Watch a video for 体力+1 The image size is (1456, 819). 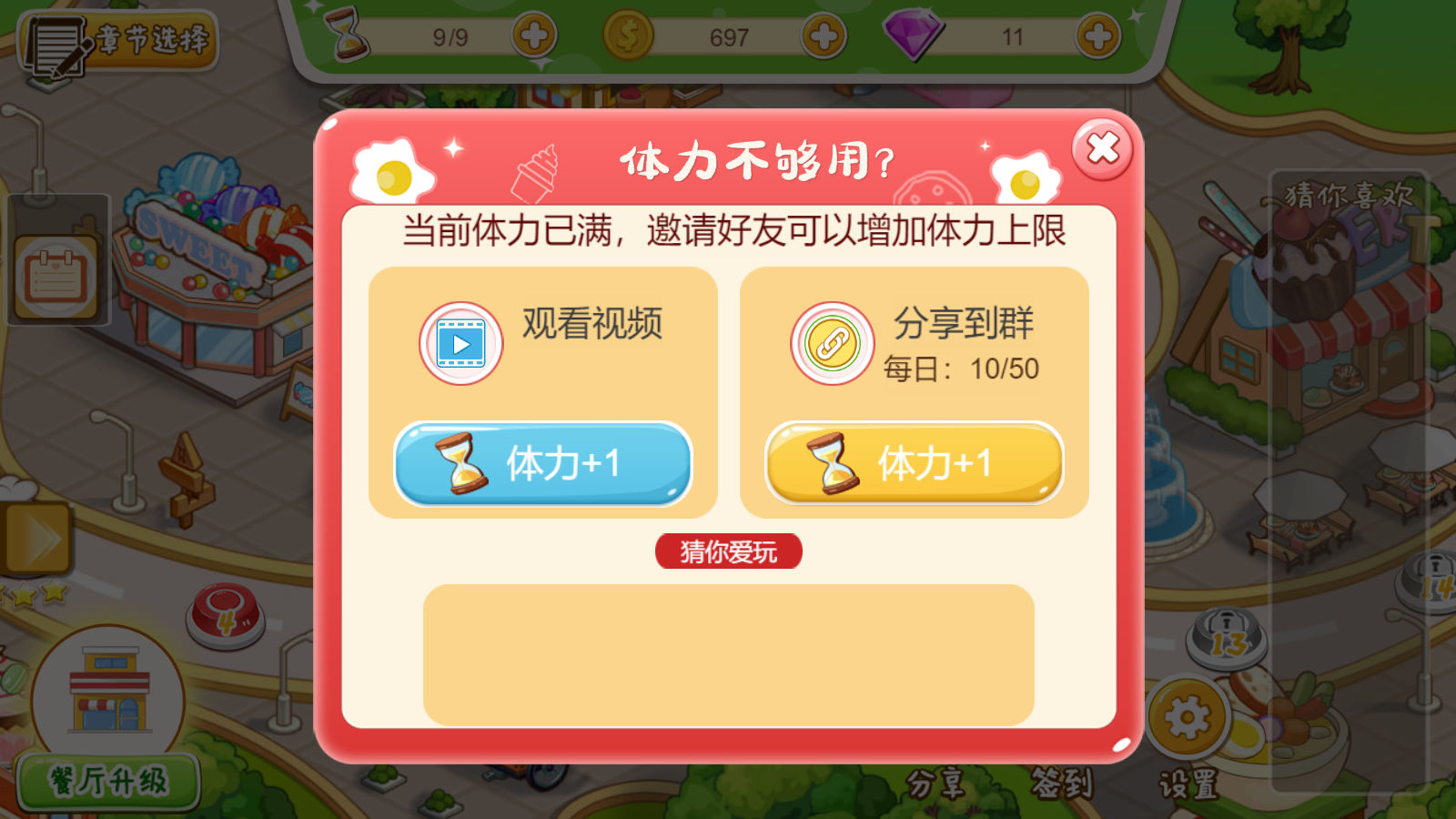pyautogui.click(x=543, y=463)
